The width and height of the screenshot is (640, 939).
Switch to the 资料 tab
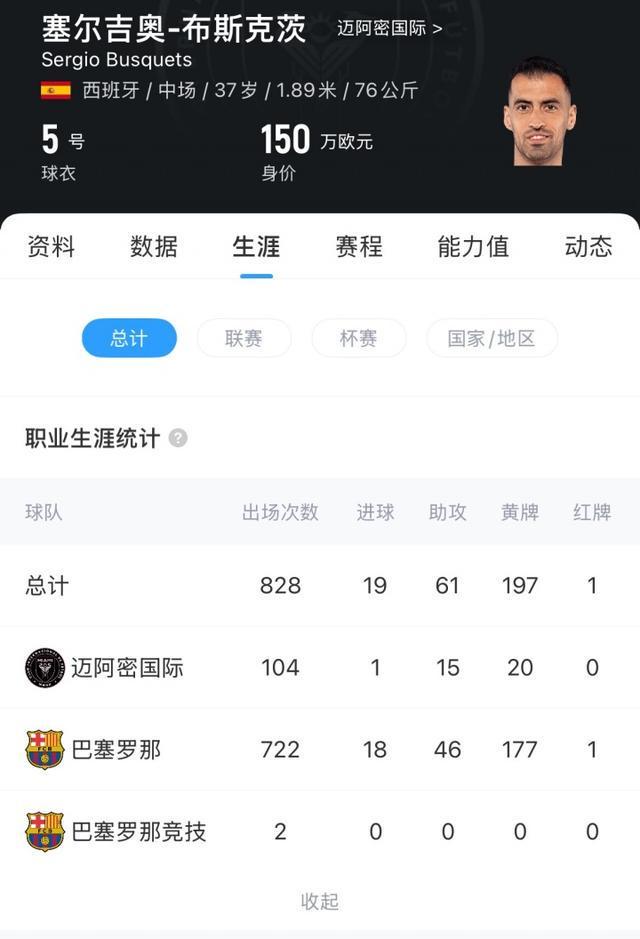(51, 246)
